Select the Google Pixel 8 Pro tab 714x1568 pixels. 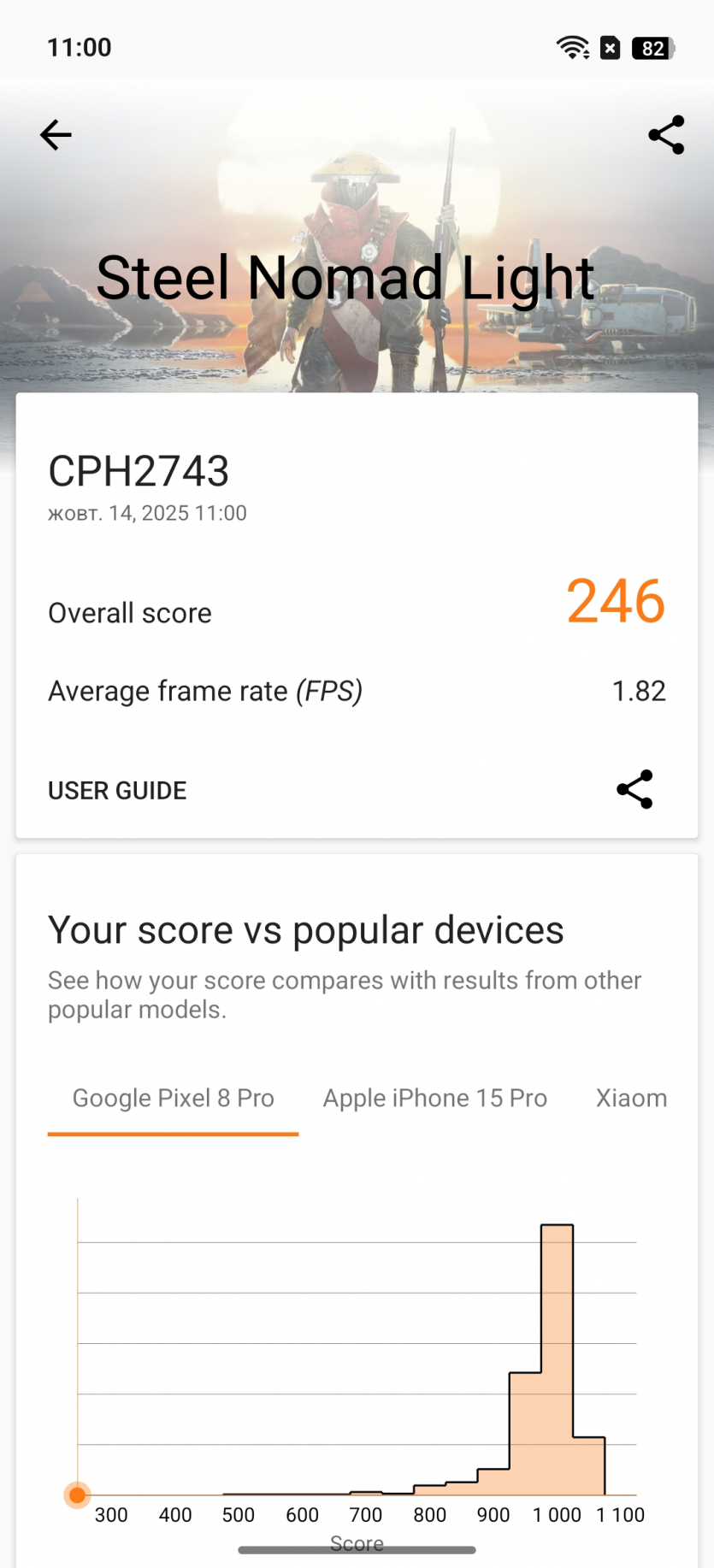coord(173,1099)
